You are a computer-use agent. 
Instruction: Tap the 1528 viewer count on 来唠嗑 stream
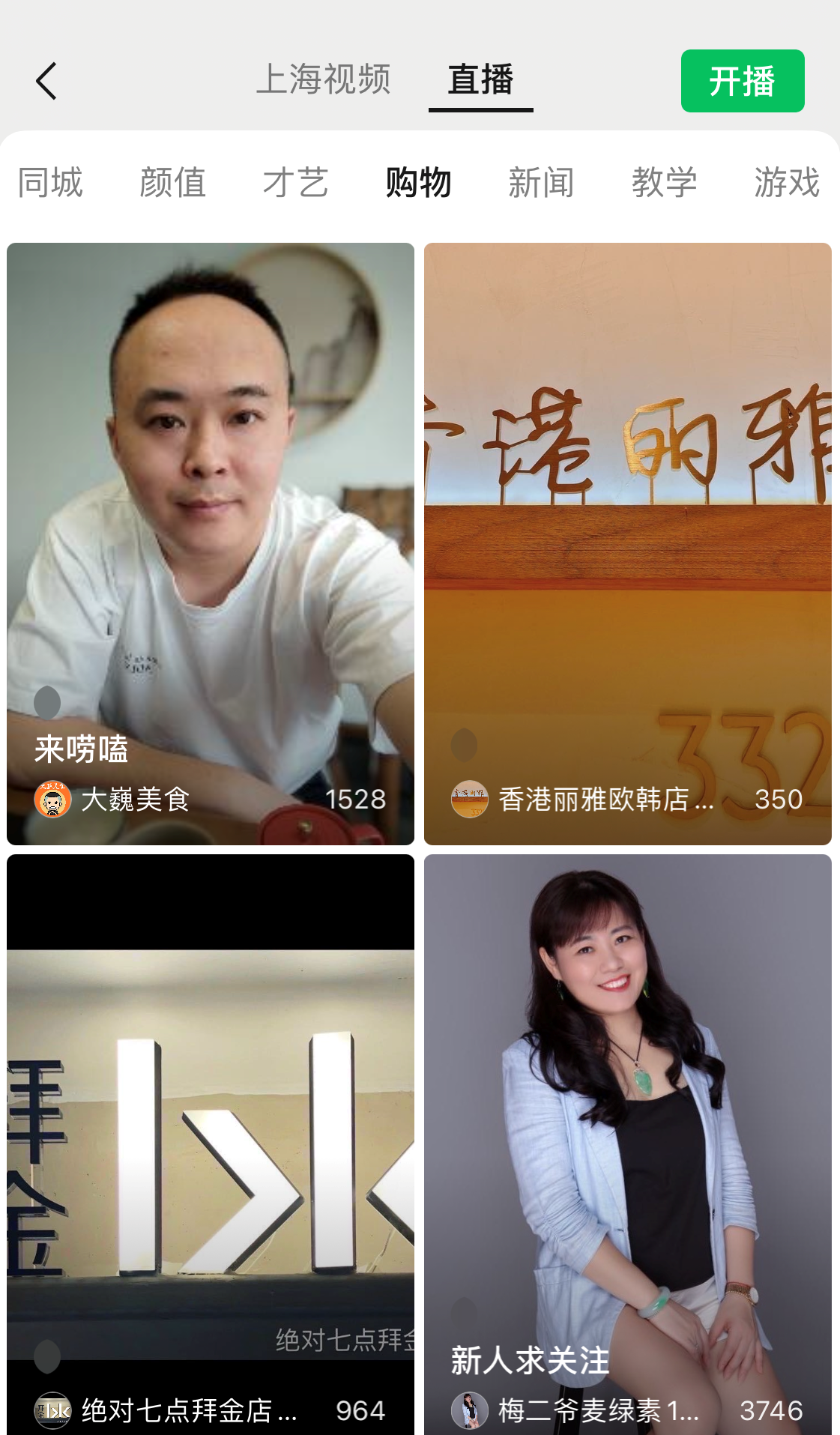click(x=355, y=800)
